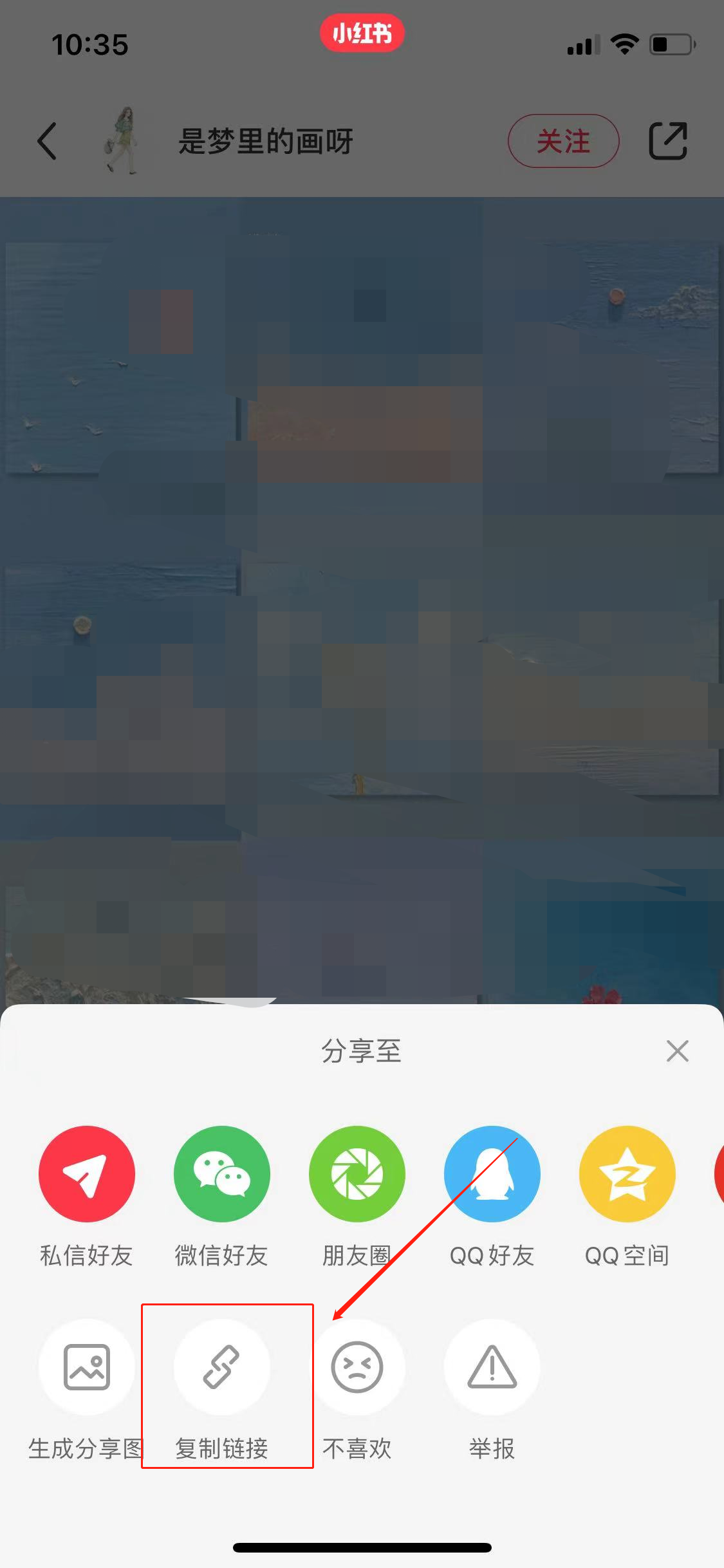Share via 私信好友

point(87,1173)
